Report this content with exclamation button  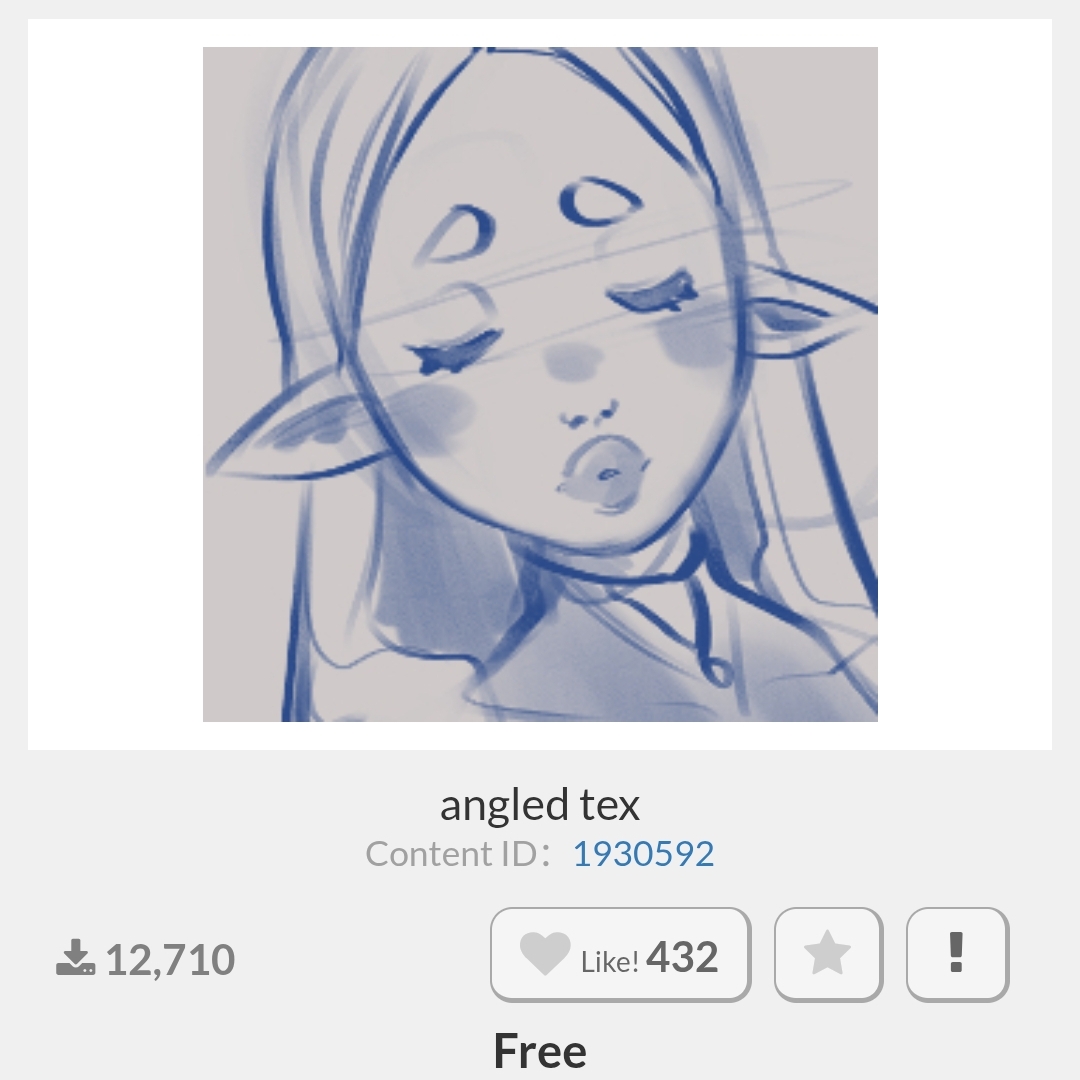(x=957, y=955)
